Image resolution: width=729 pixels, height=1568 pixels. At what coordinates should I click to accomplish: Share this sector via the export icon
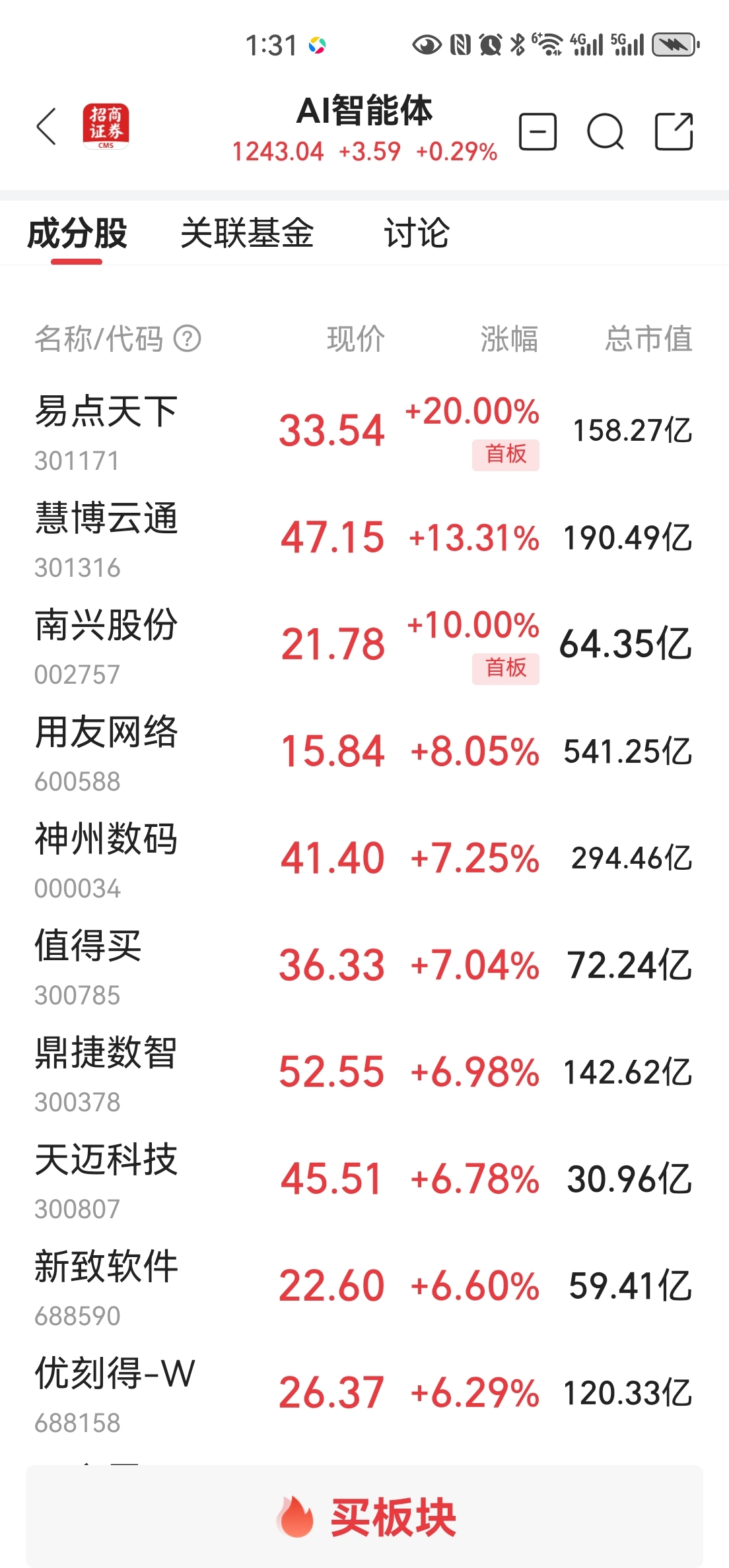click(x=674, y=131)
